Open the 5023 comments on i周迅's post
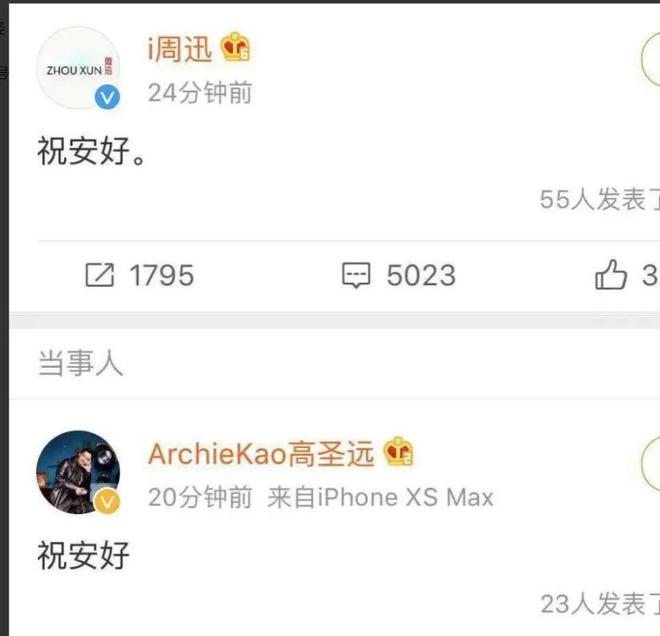This screenshot has width=660, height=636. tap(399, 275)
